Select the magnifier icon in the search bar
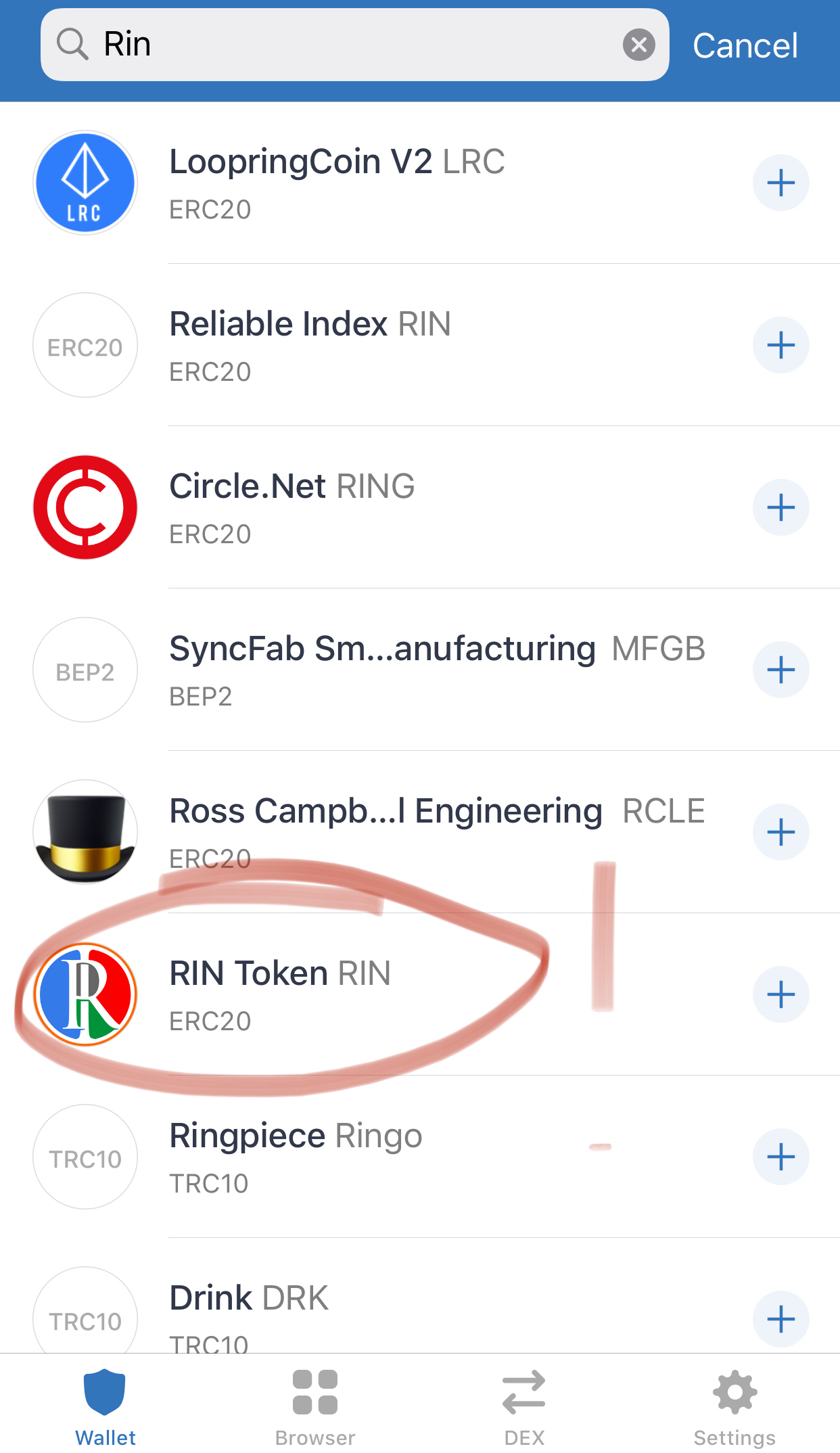 tap(73, 44)
